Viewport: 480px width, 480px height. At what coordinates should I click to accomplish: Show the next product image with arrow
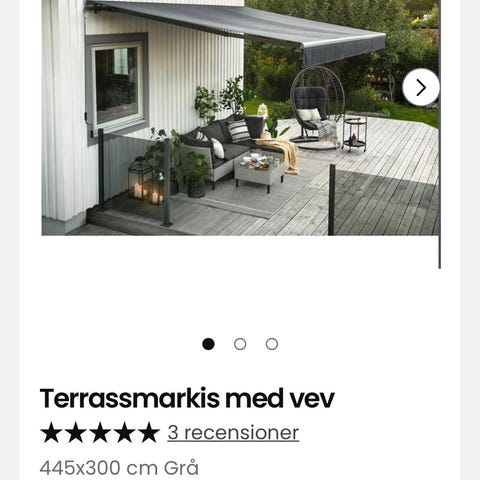421,87
